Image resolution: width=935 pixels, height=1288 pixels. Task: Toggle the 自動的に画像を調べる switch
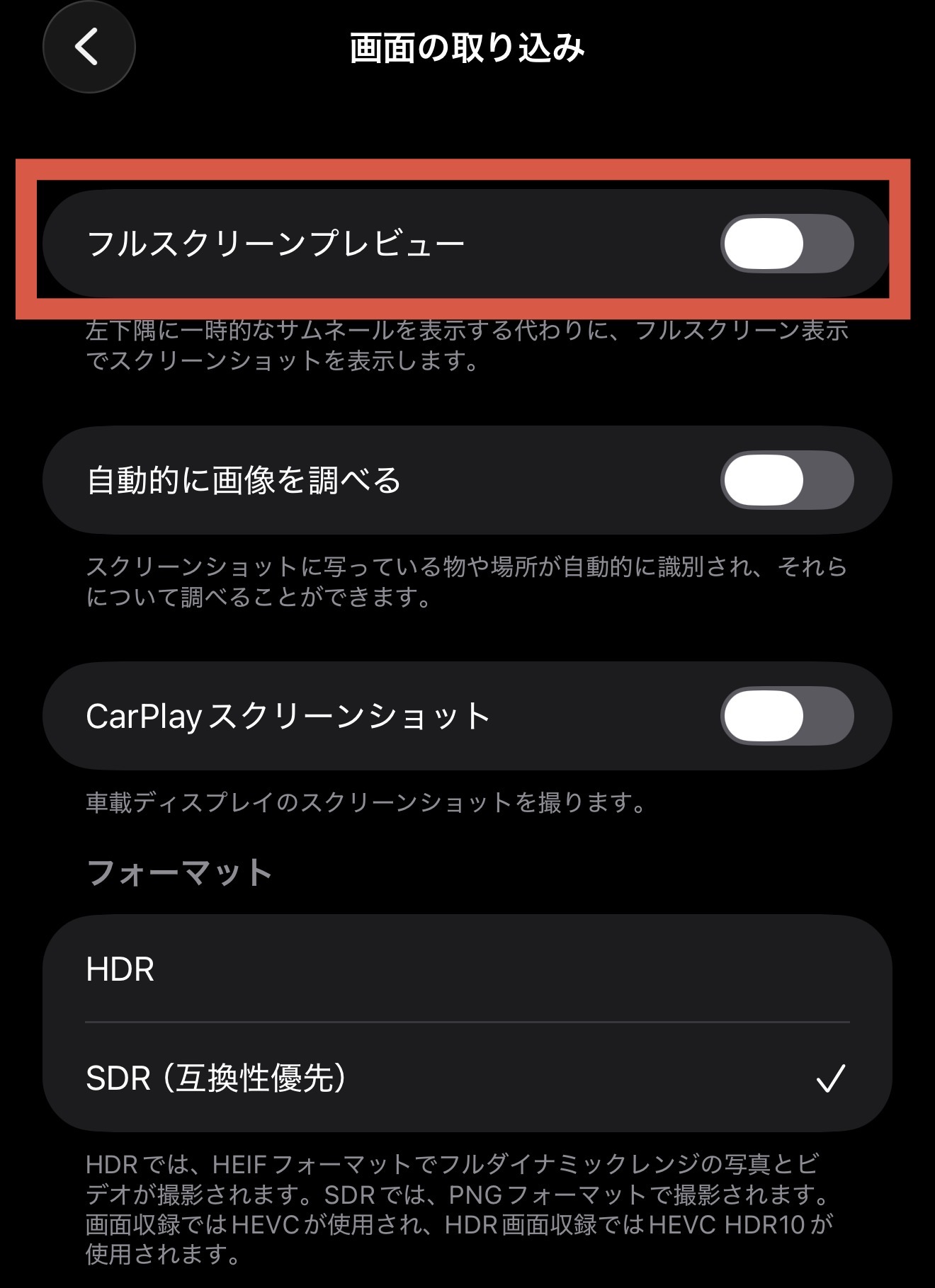tap(786, 481)
